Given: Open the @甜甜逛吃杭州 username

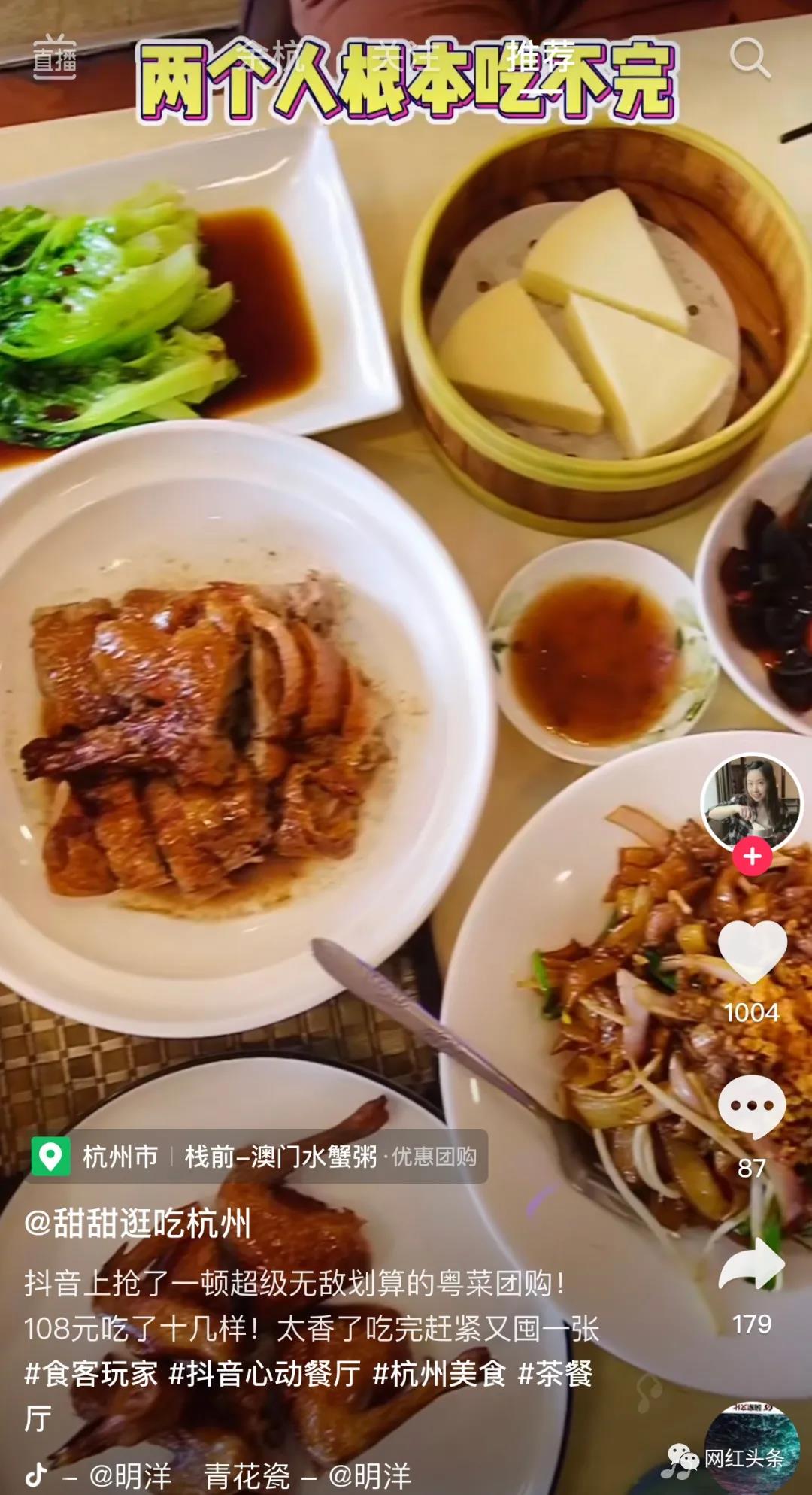Looking at the screenshot, I should coord(138,1224).
